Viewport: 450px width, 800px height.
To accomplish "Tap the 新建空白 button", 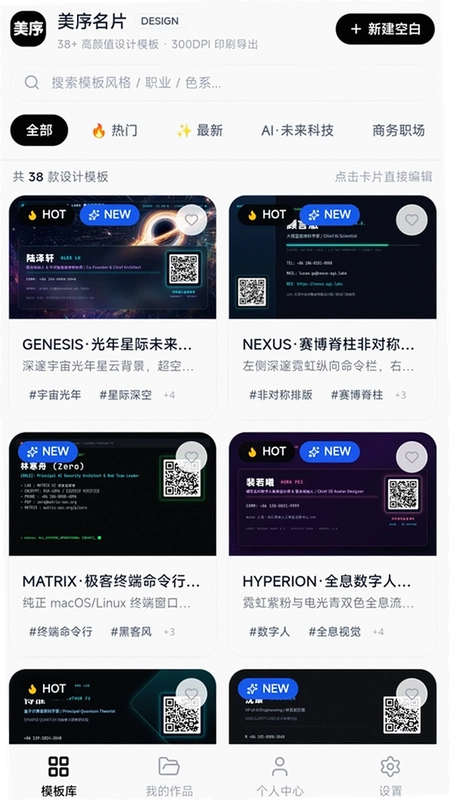I will click(385, 29).
